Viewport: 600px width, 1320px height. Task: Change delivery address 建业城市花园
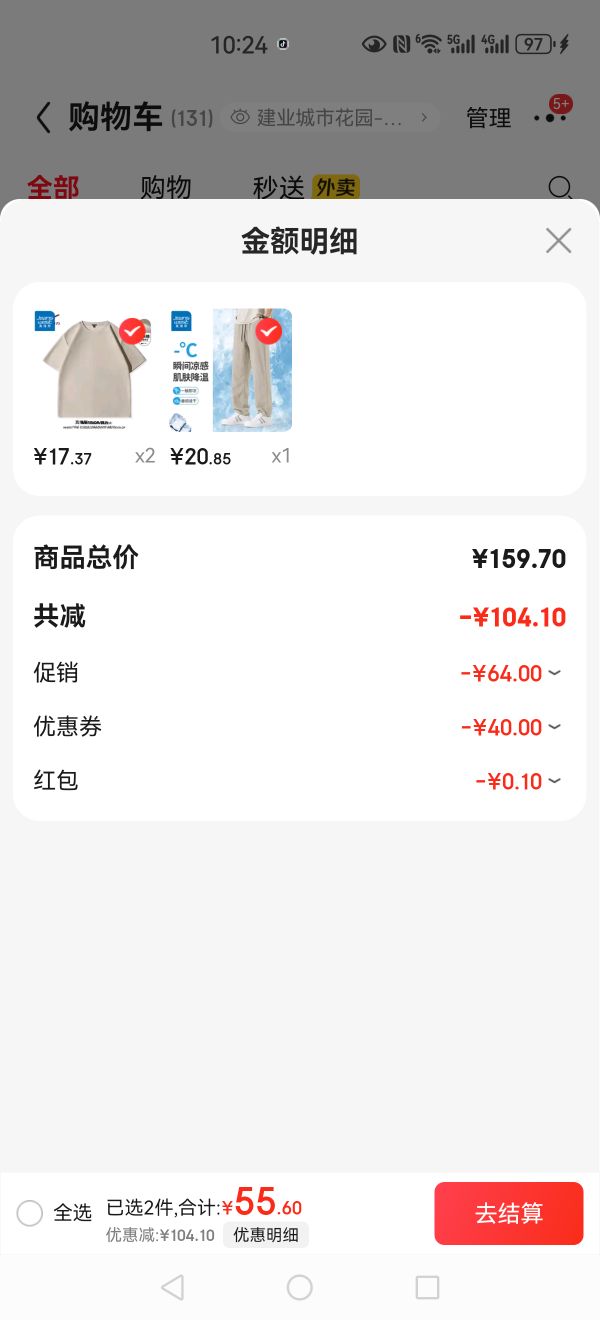click(332, 118)
